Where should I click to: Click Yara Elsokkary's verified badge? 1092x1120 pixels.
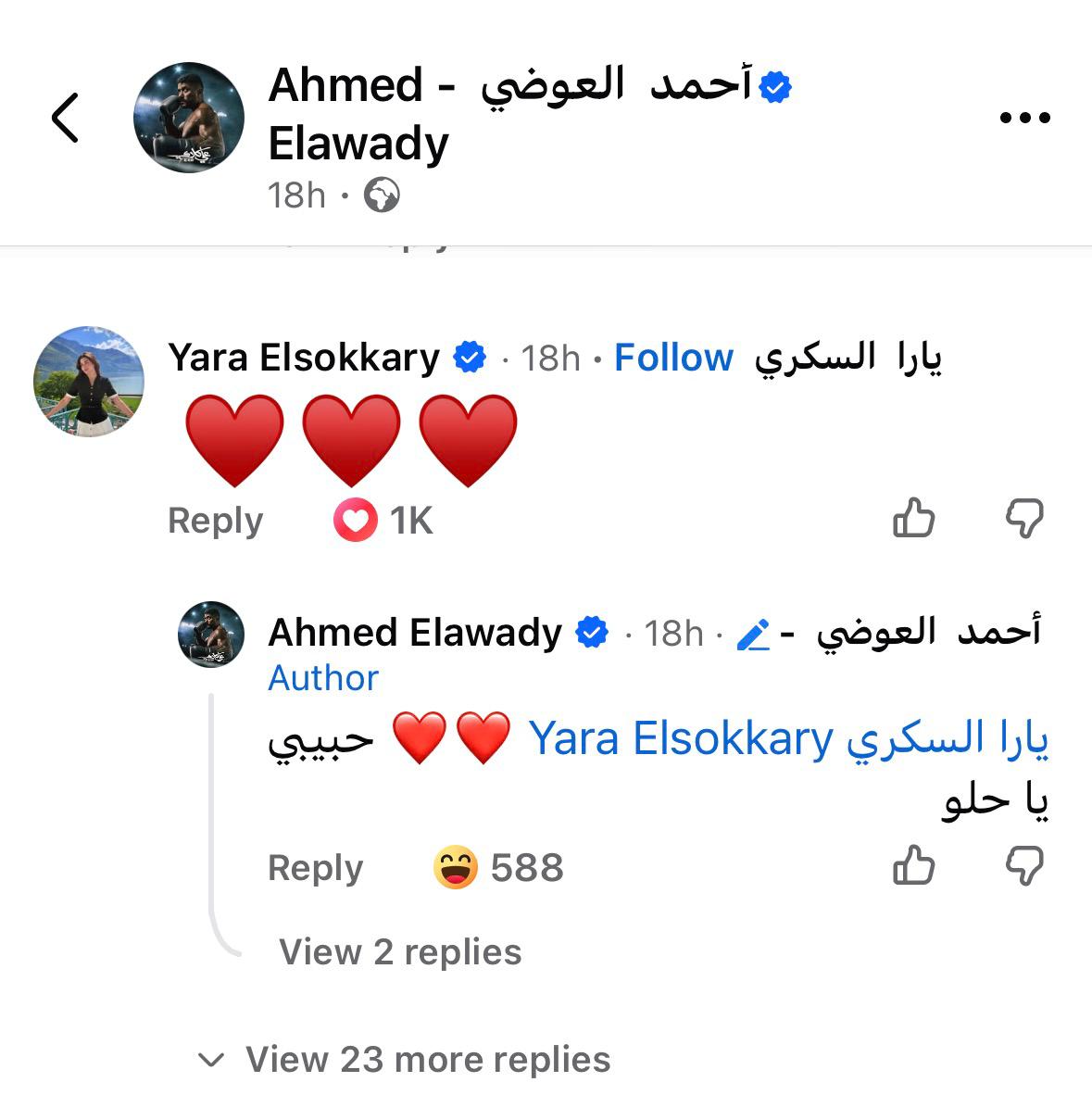coord(469,356)
